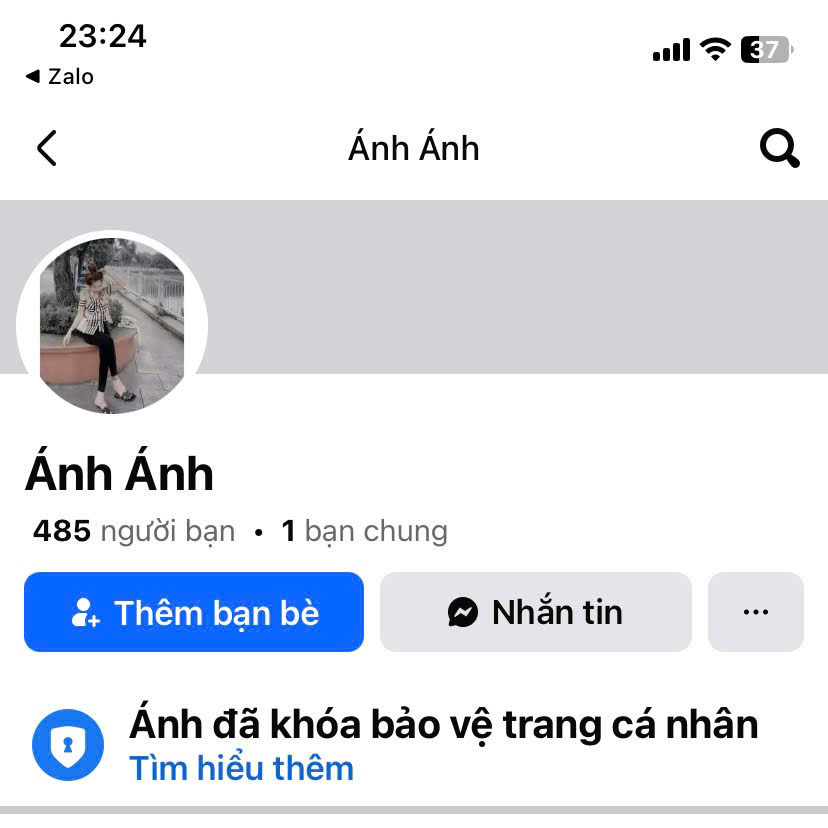828x828 pixels.
Task: Send a message via Nhắn tin
Action: point(535,612)
